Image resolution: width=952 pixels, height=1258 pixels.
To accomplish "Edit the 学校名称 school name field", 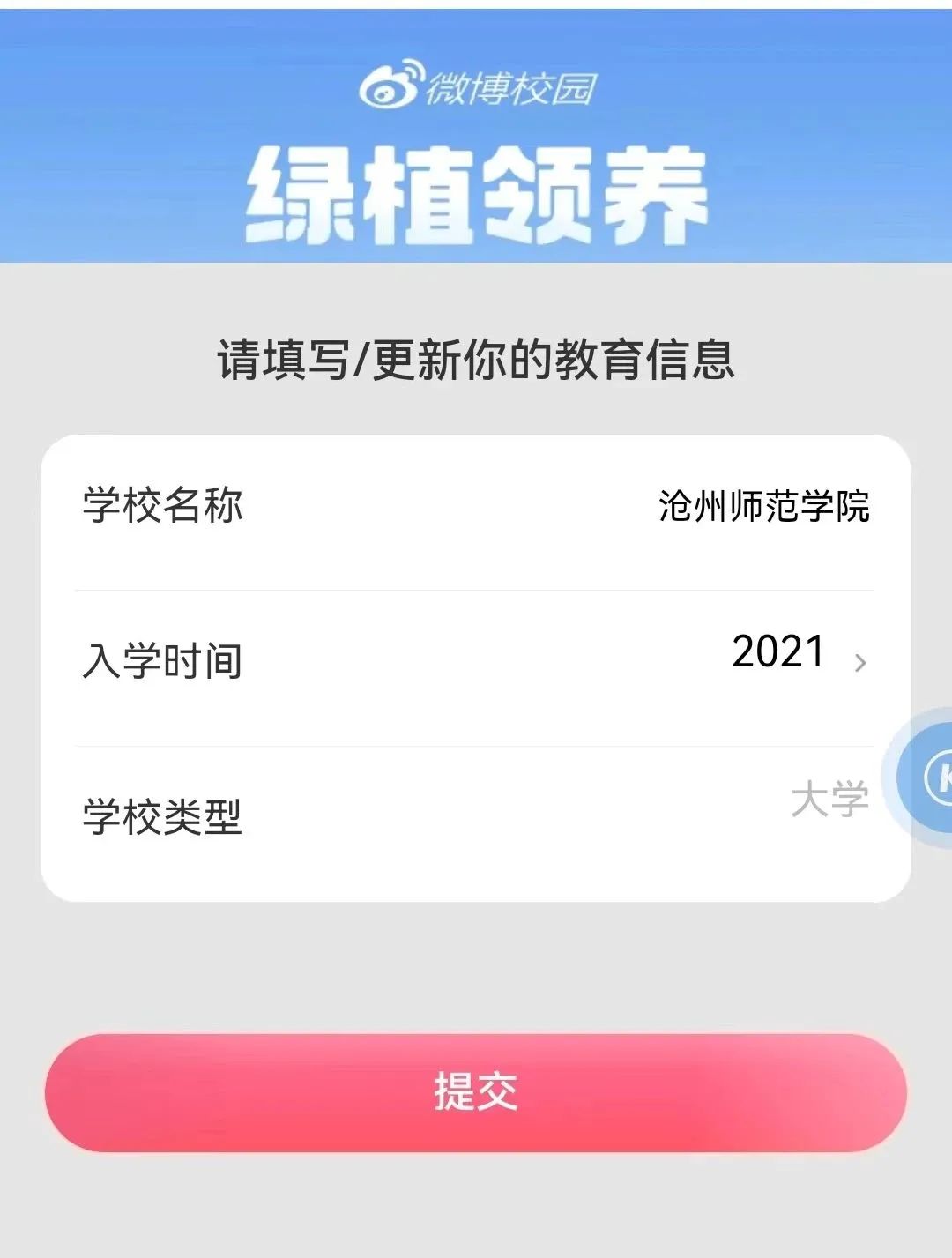I will pos(763,506).
